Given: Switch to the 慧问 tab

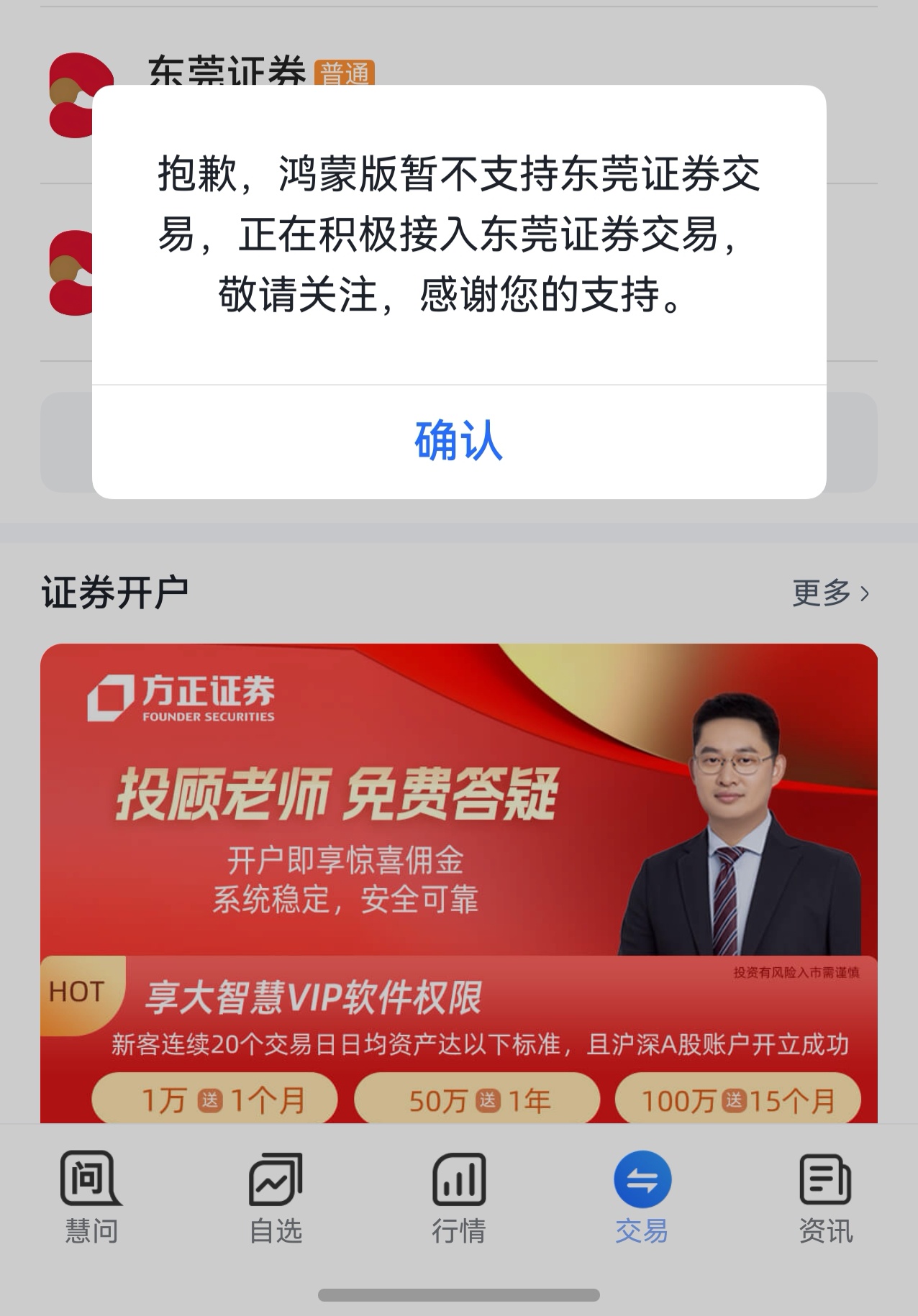Looking at the screenshot, I should (91, 1197).
